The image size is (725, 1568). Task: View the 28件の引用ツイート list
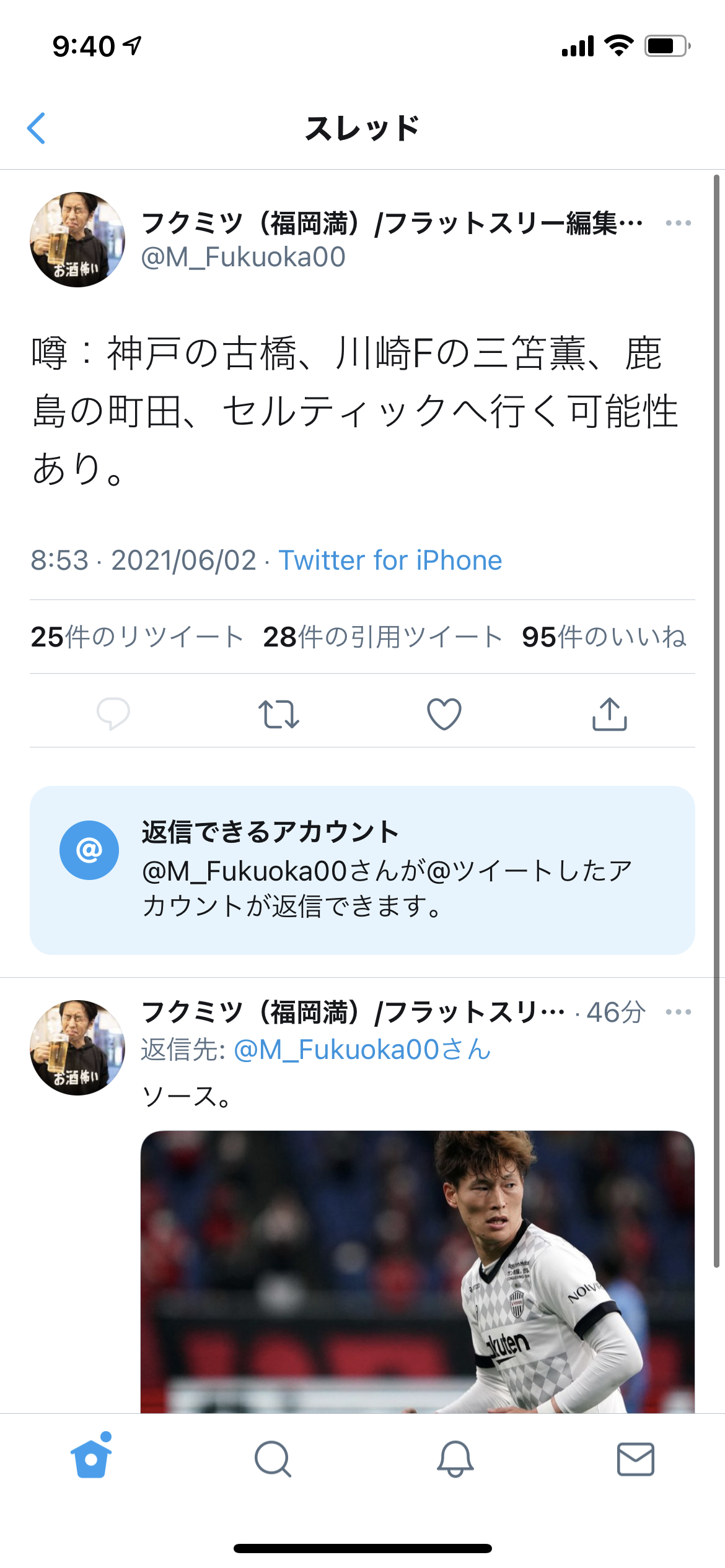click(382, 637)
